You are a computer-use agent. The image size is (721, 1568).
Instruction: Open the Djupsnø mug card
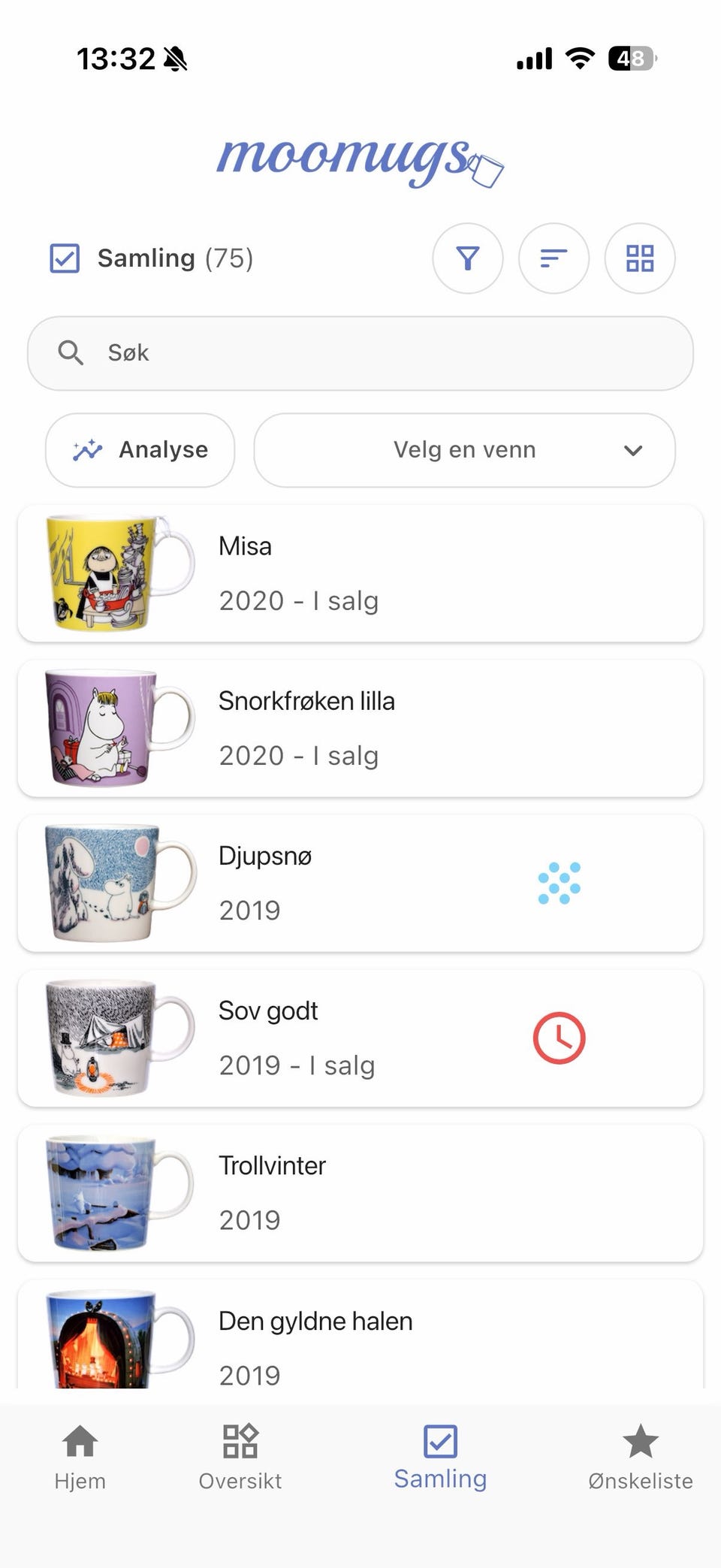click(x=360, y=883)
